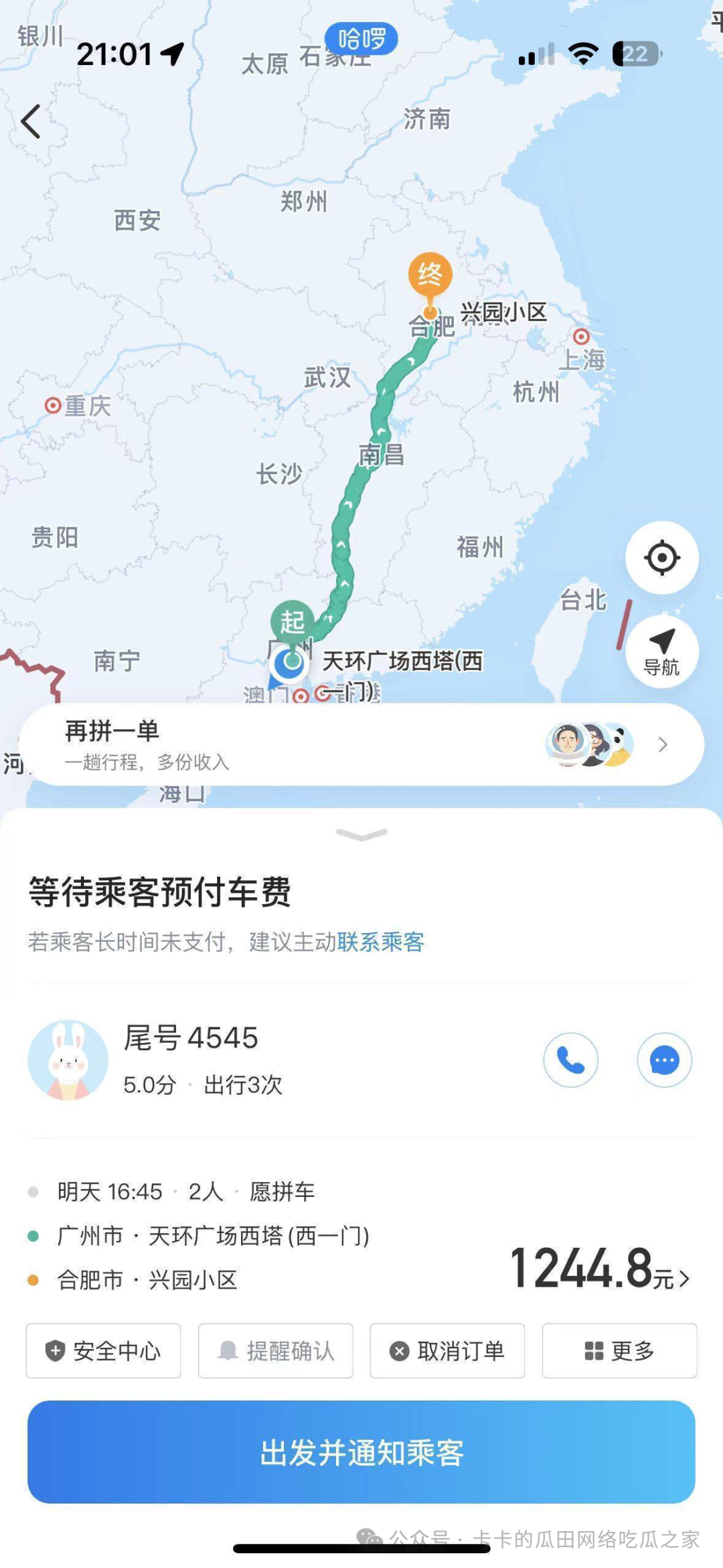This screenshot has height=1568, width=723.
Task: Recenter map on current location
Action: (x=661, y=557)
